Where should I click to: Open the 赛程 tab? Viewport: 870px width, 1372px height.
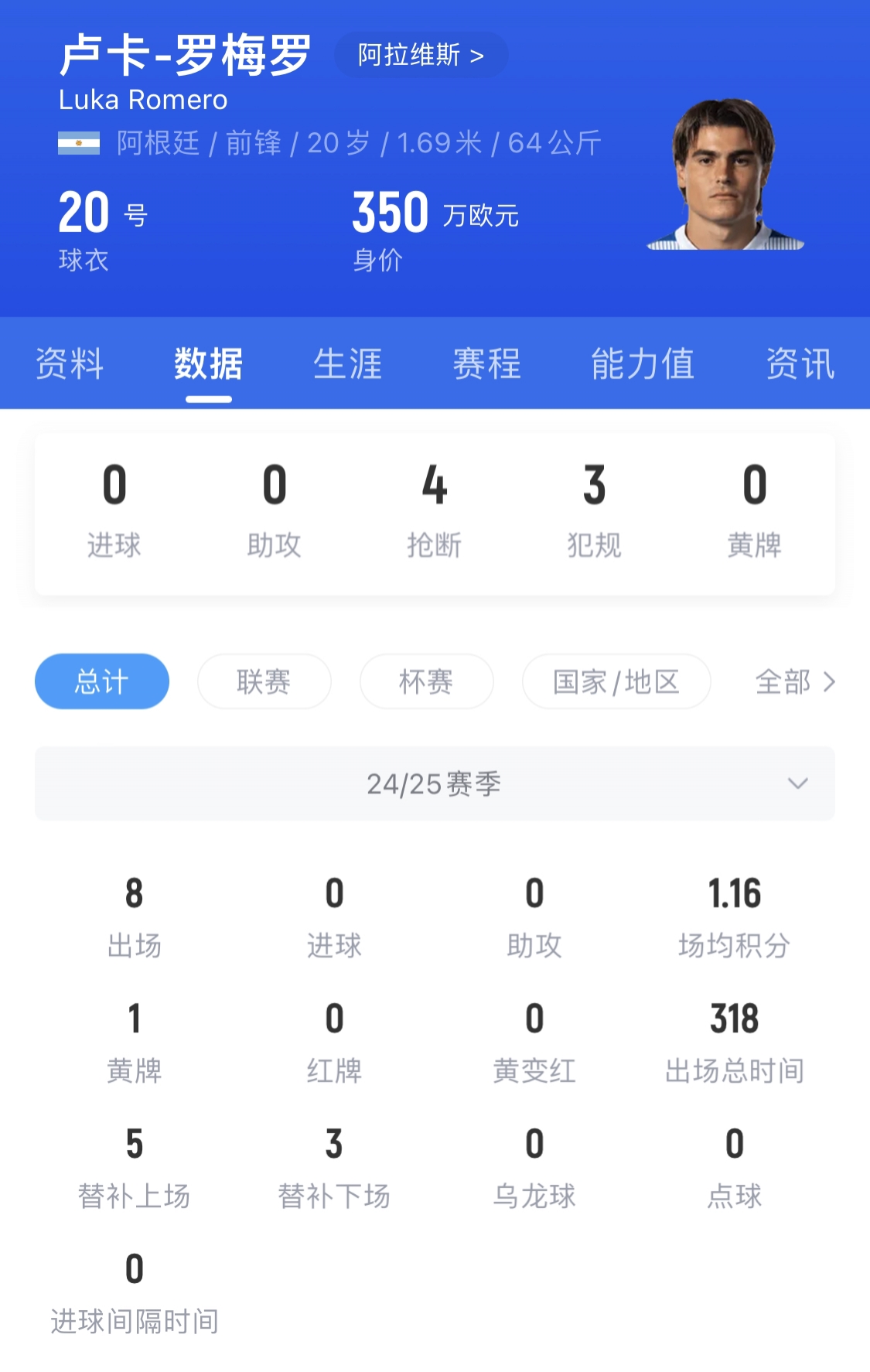pos(486,363)
